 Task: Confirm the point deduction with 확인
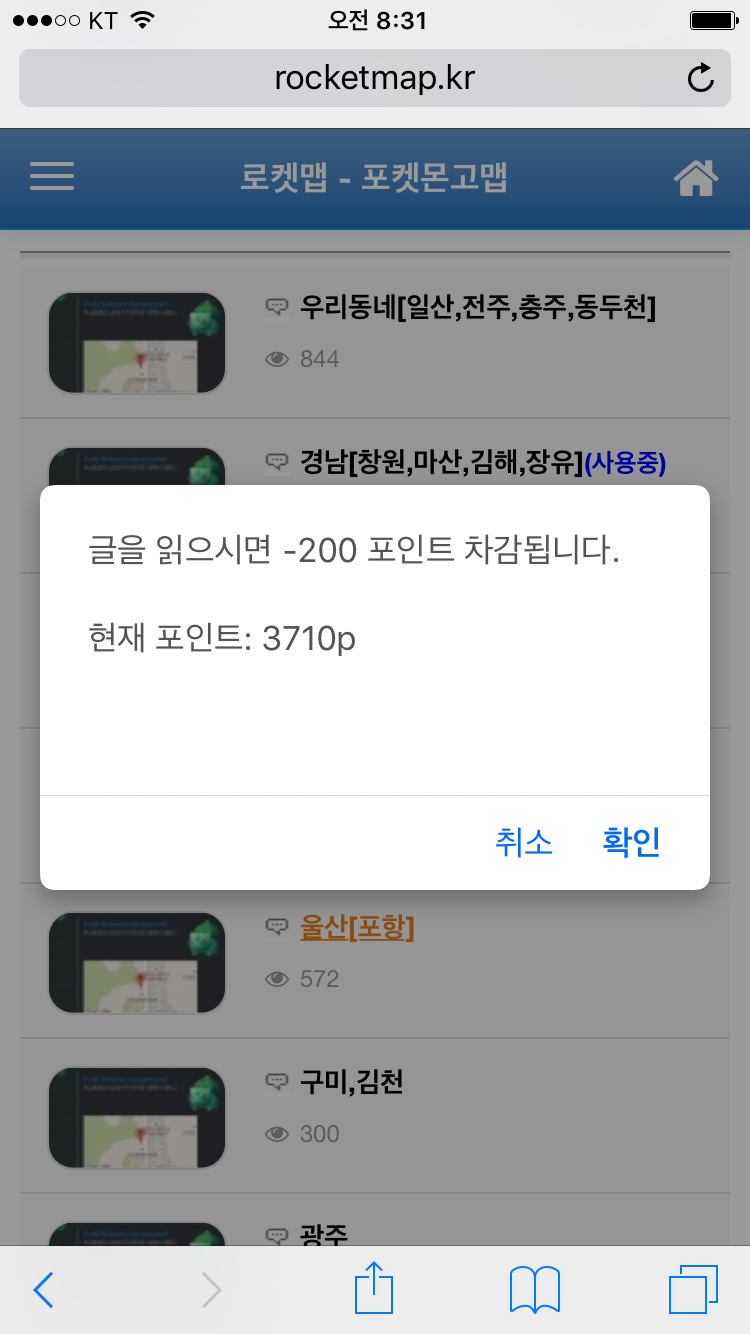[x=631, y=842]
